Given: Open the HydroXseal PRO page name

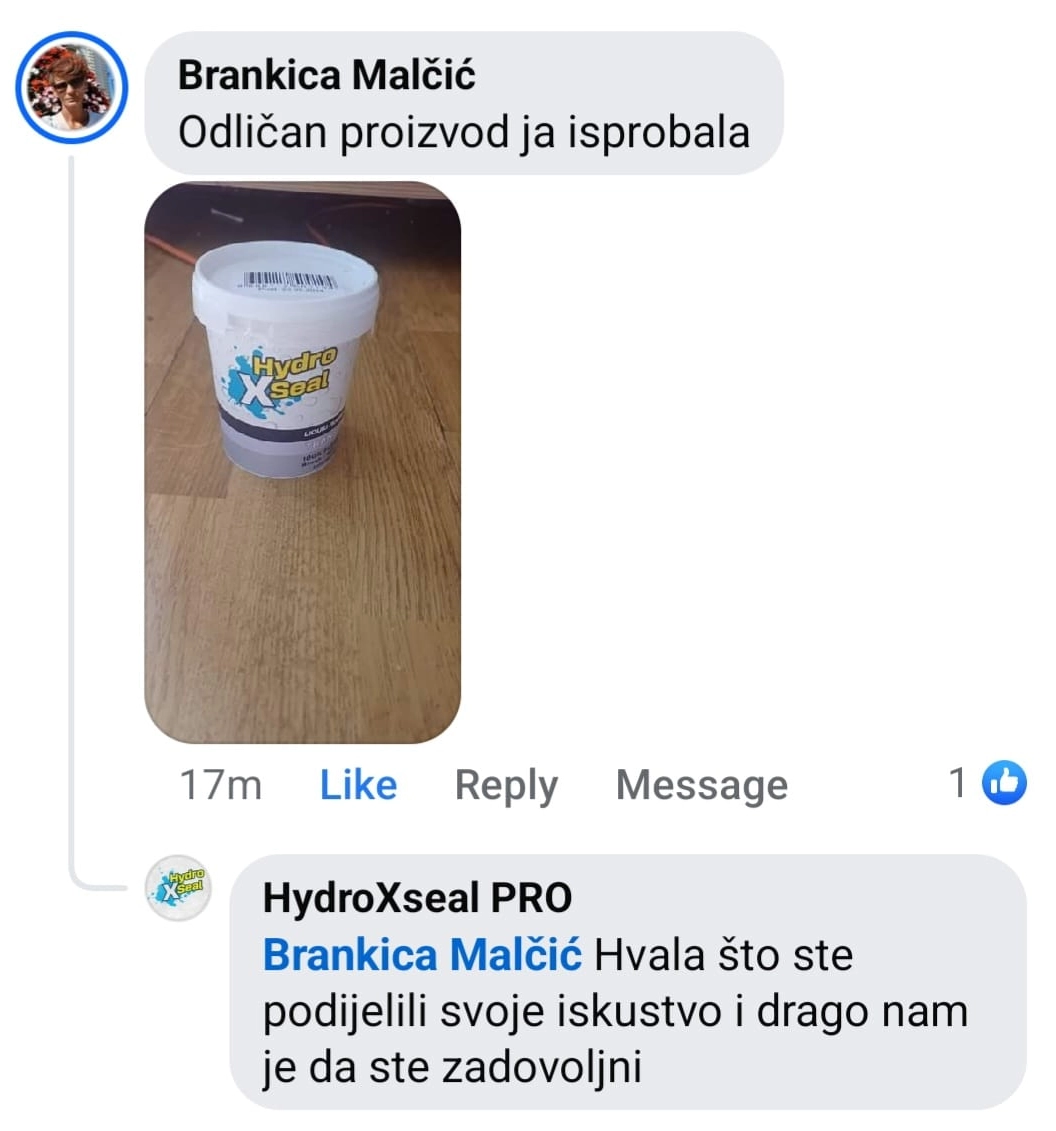Looking at the screenshot, I should click(x=416, y=898).
